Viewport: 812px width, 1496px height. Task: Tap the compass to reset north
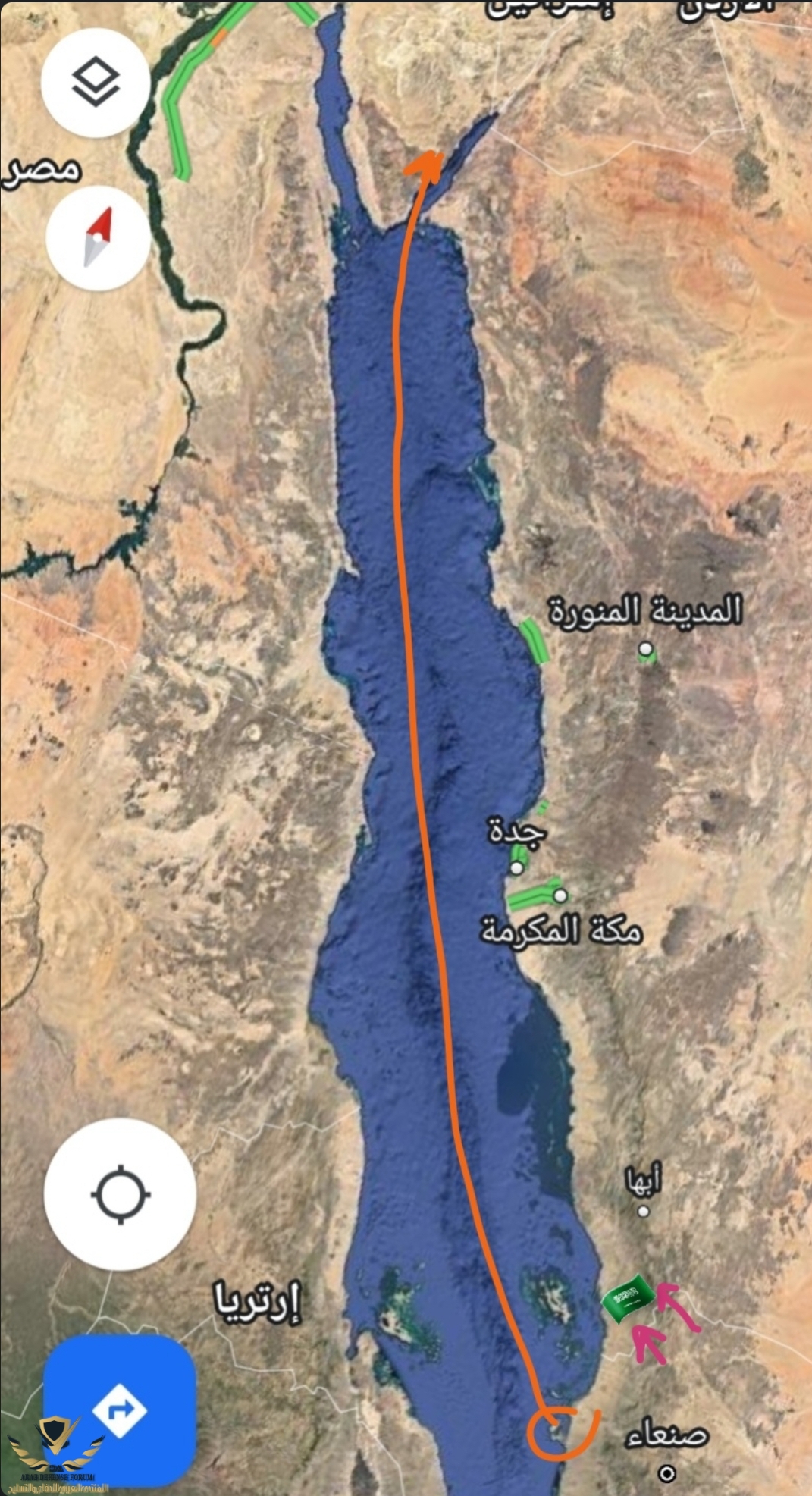(x=99, y=238)
